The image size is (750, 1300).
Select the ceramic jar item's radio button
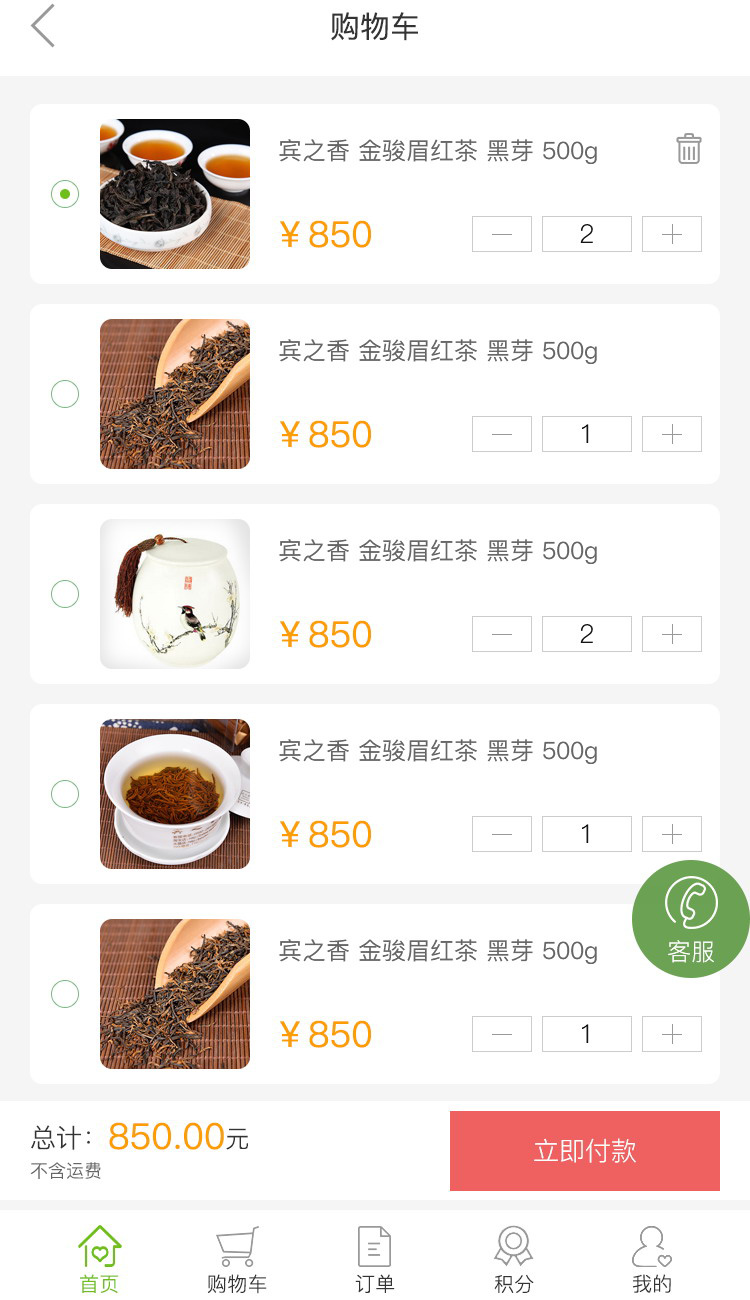click(x=65, y=594)
